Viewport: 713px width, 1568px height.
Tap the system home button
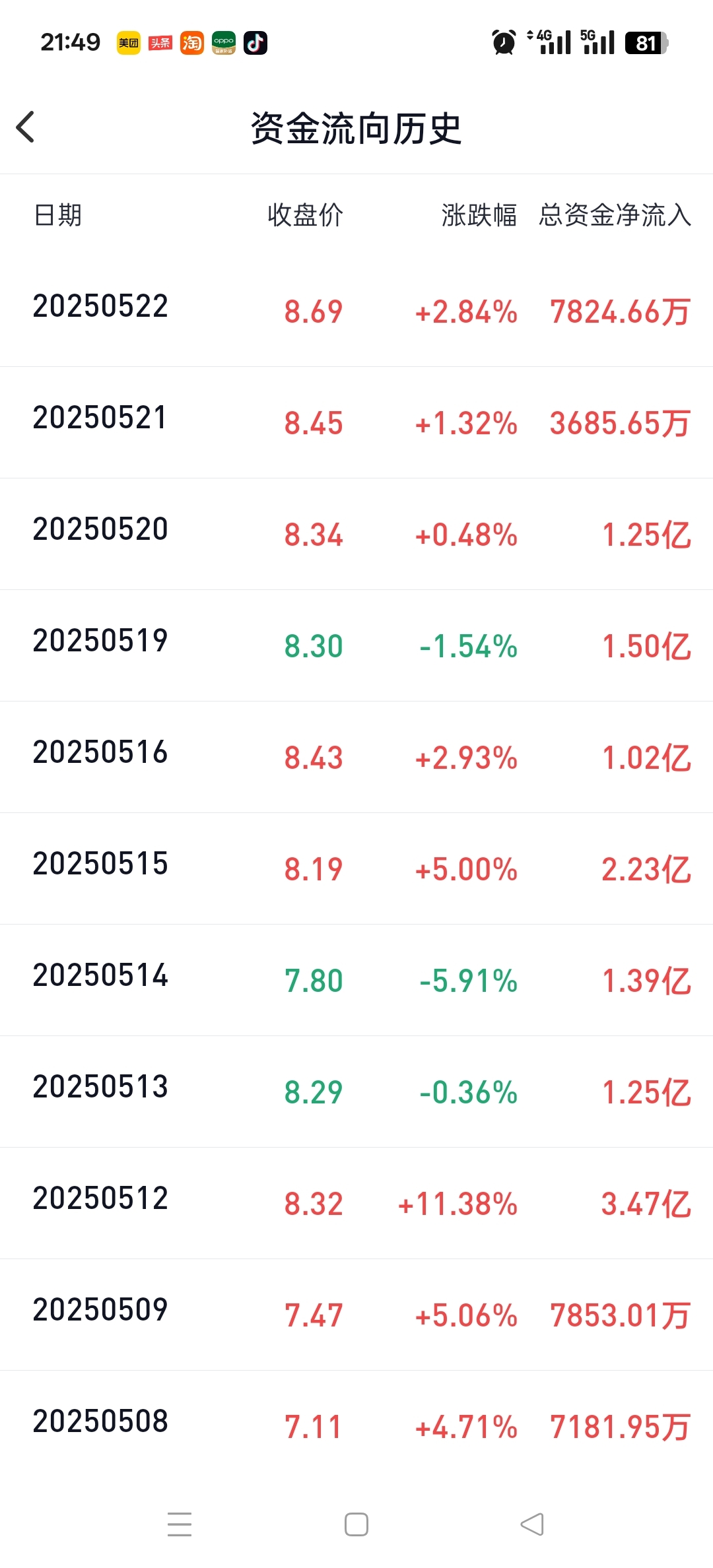tap(356, 1524)
